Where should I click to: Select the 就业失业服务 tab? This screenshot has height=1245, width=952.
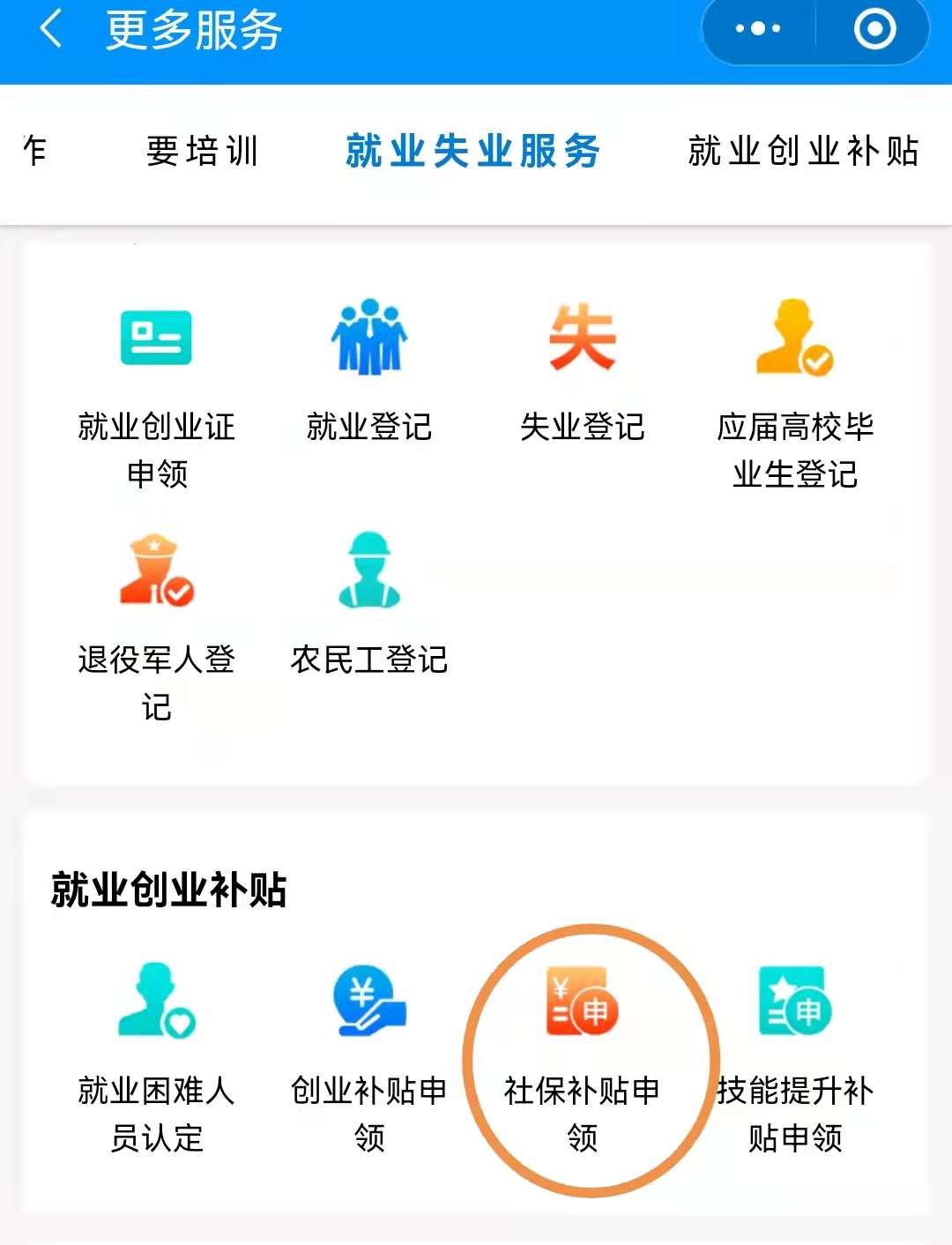pyautogui.click(x=472, y=151)
